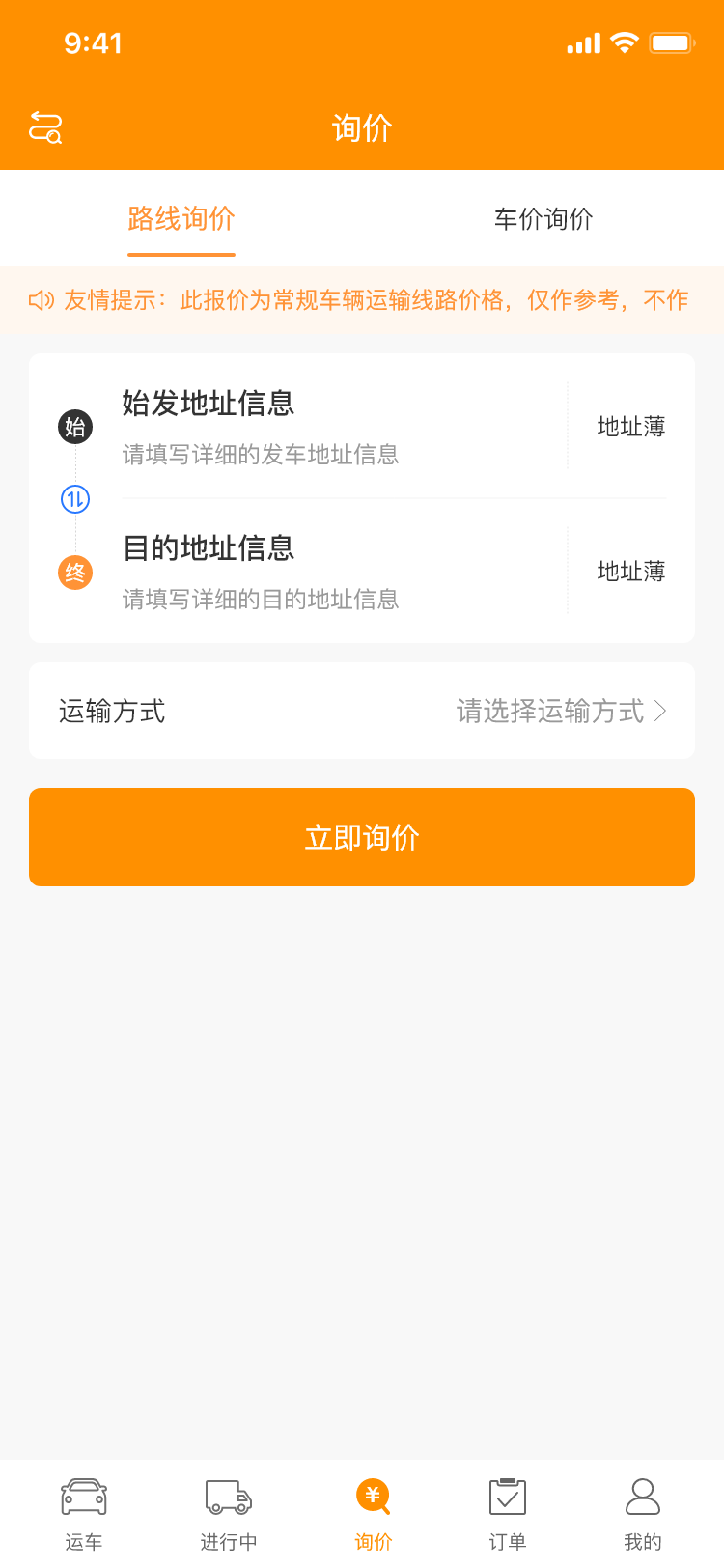Viewport: 724px width, 1568px height.
Task: Go to the 运车 tab
Action: 84,1513
